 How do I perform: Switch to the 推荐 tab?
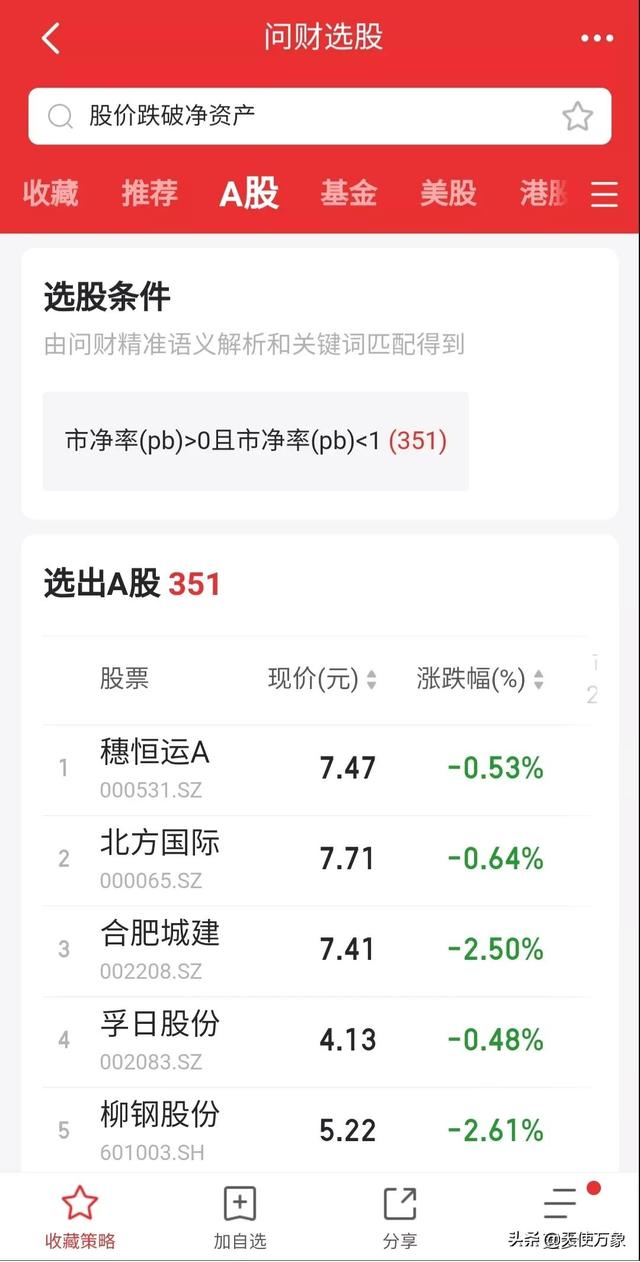tap(149, 193)
